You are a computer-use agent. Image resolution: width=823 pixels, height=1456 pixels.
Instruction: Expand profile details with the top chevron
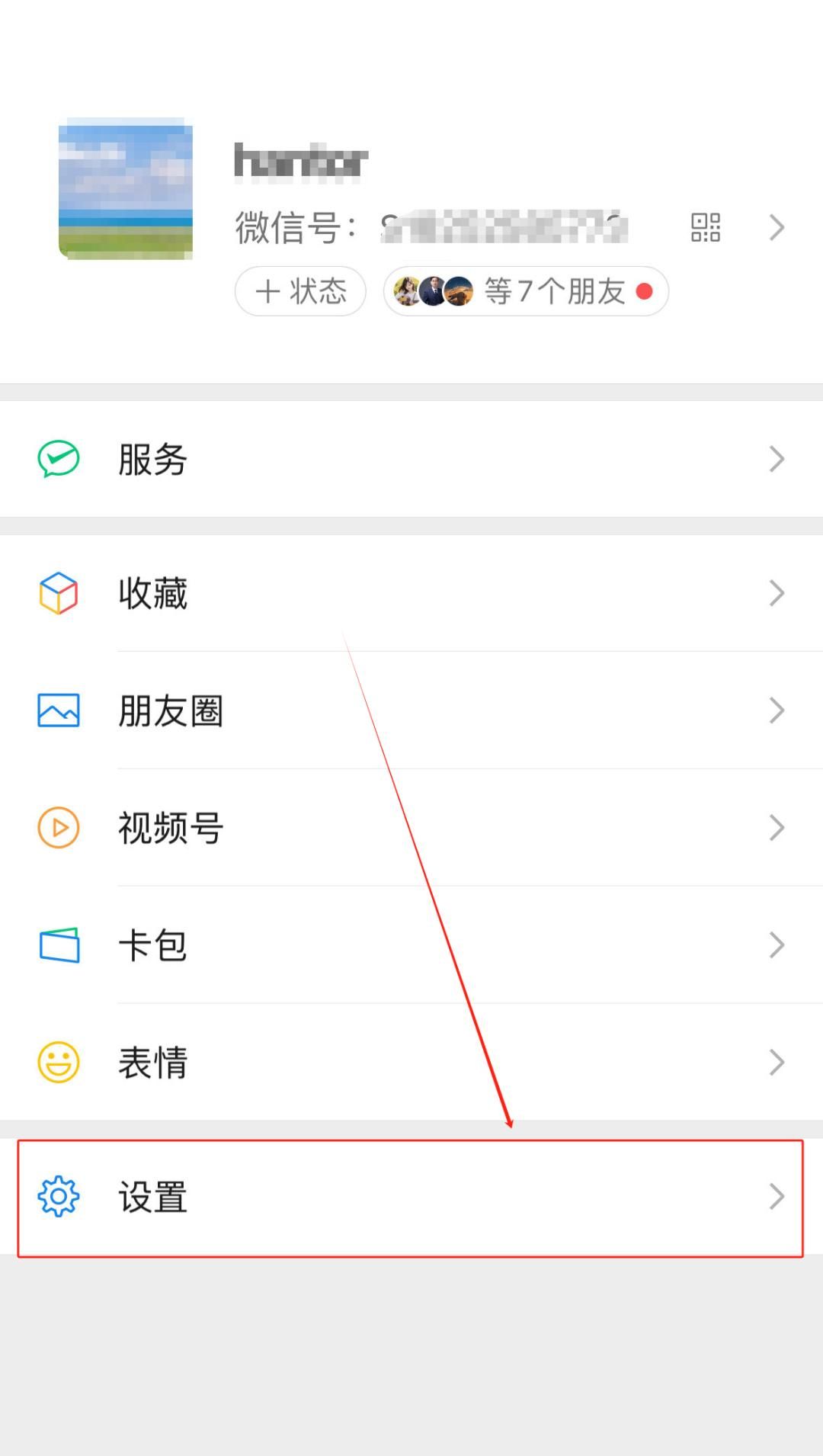click(x=777, y=227)
